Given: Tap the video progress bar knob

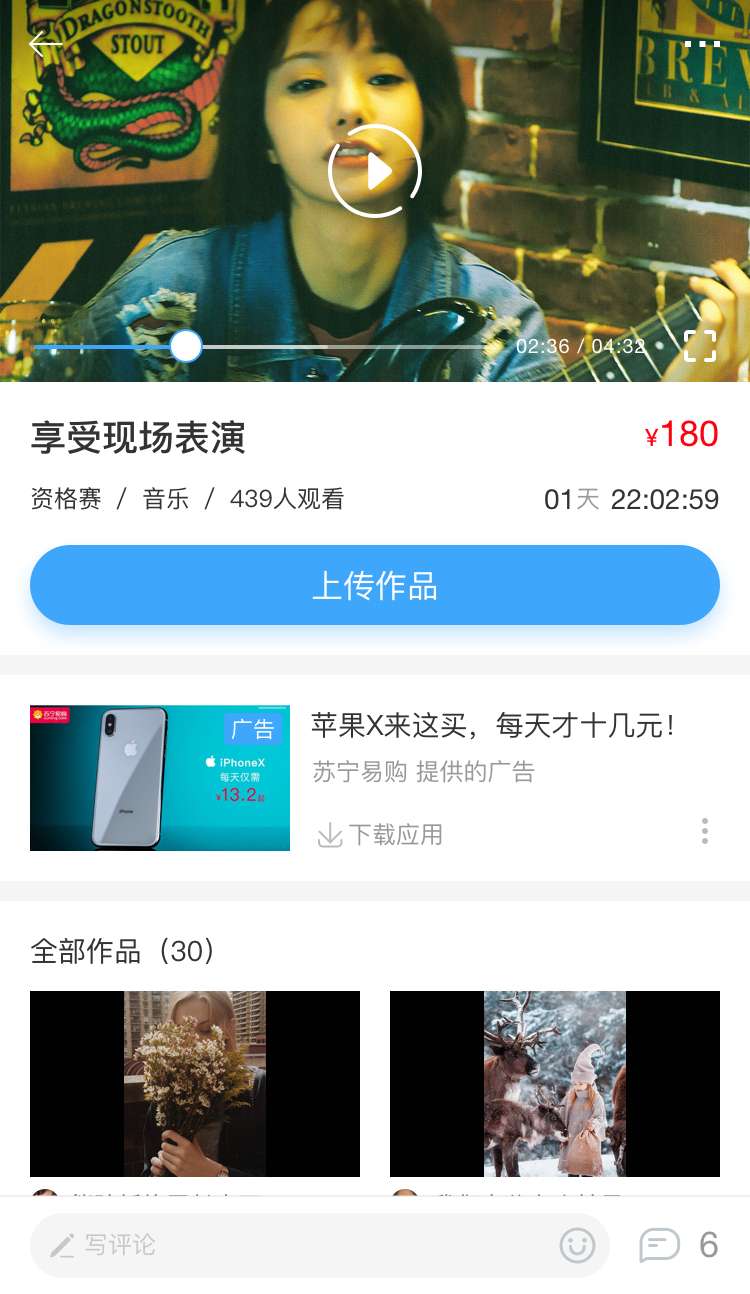Looking at the screenshot, I should coord(186,346).
